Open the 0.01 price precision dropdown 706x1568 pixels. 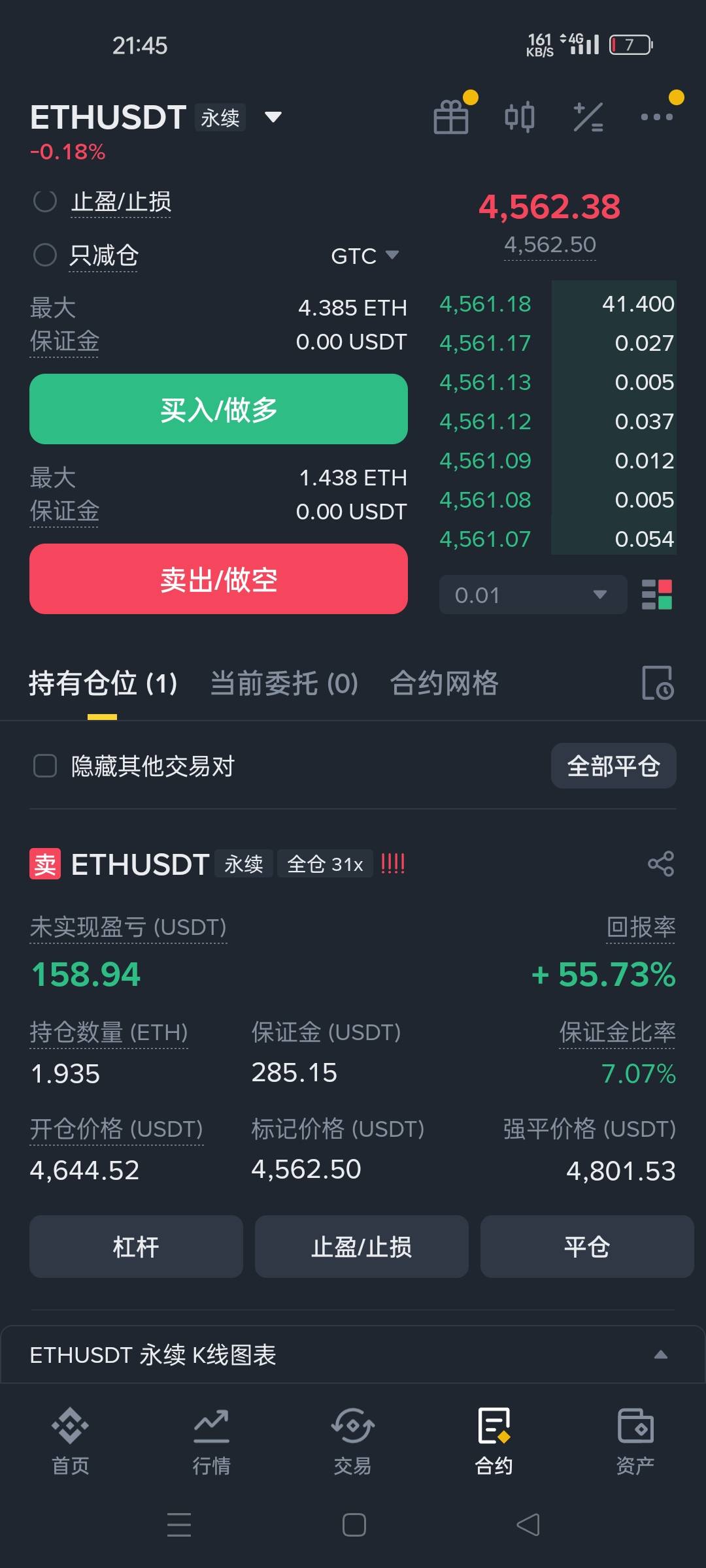pyautogui.click(x=533, y=595)
